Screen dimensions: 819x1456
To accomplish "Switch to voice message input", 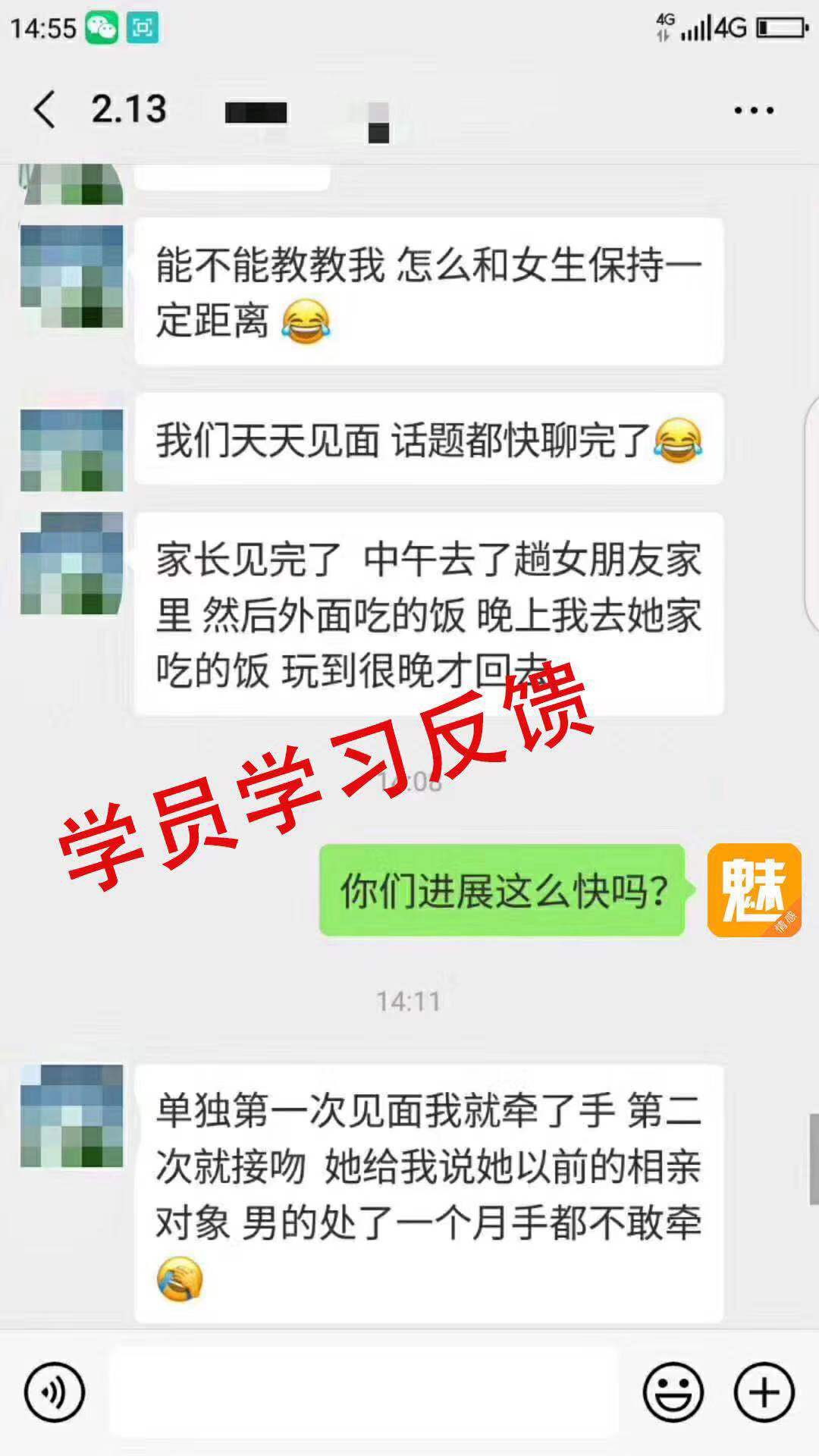I will (54, 1392).
